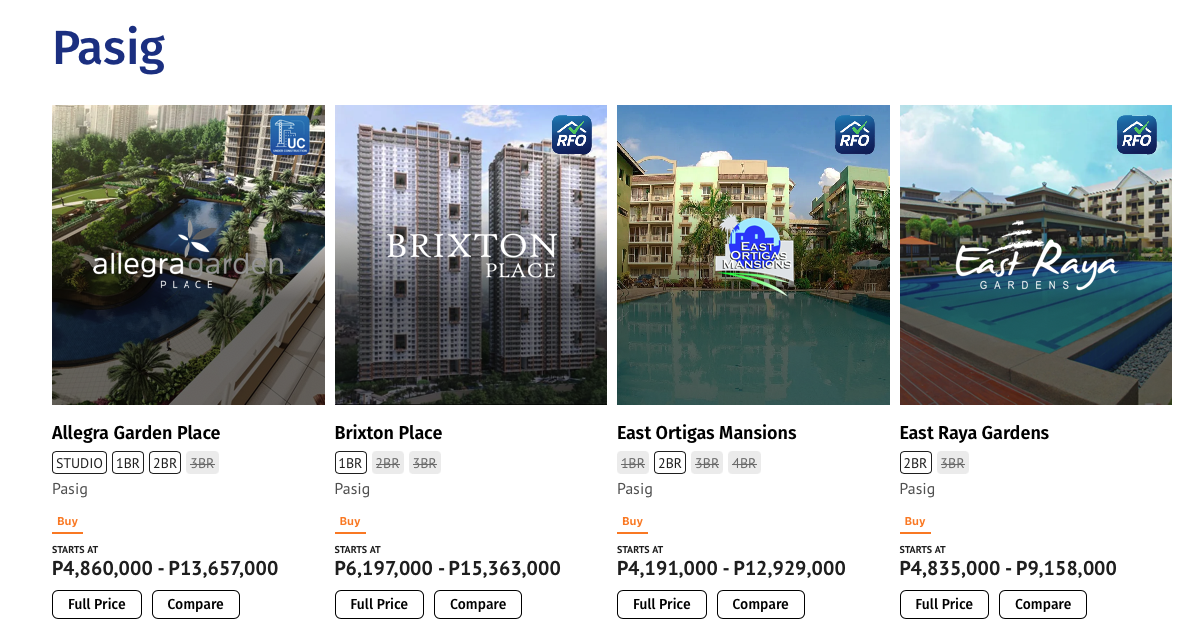Choose 1BR unit for Allegra Garden Place
This screenshot has height=635, width=1199.
click(x=128, y=463)
